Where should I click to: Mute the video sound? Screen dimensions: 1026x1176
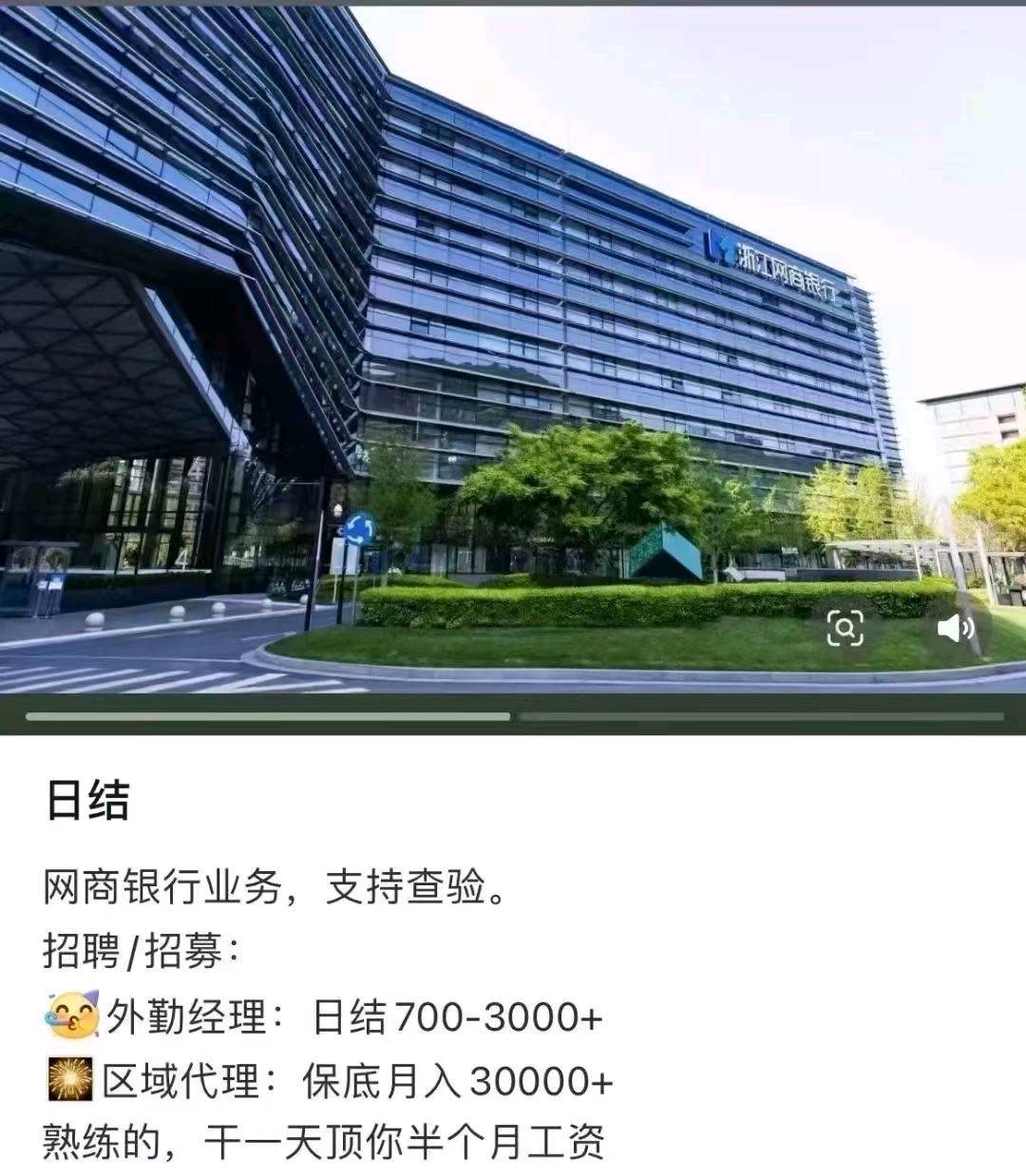pos(955,628)
